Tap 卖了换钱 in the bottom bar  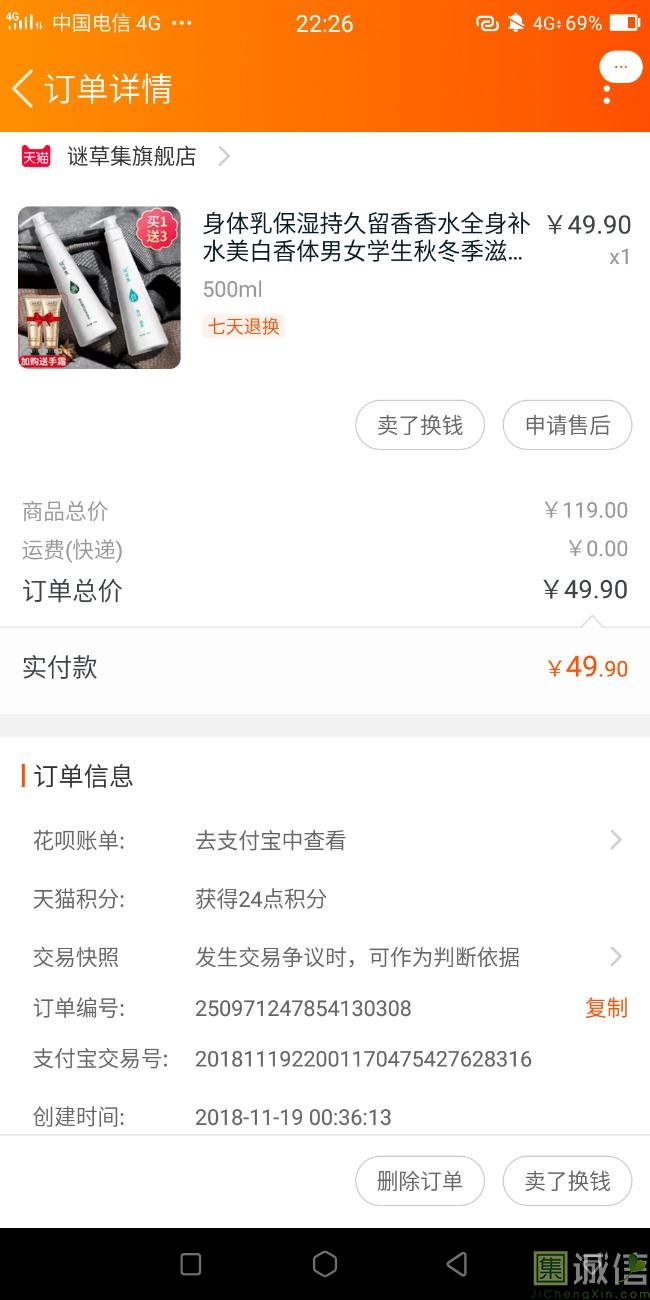coord(567,1181)
